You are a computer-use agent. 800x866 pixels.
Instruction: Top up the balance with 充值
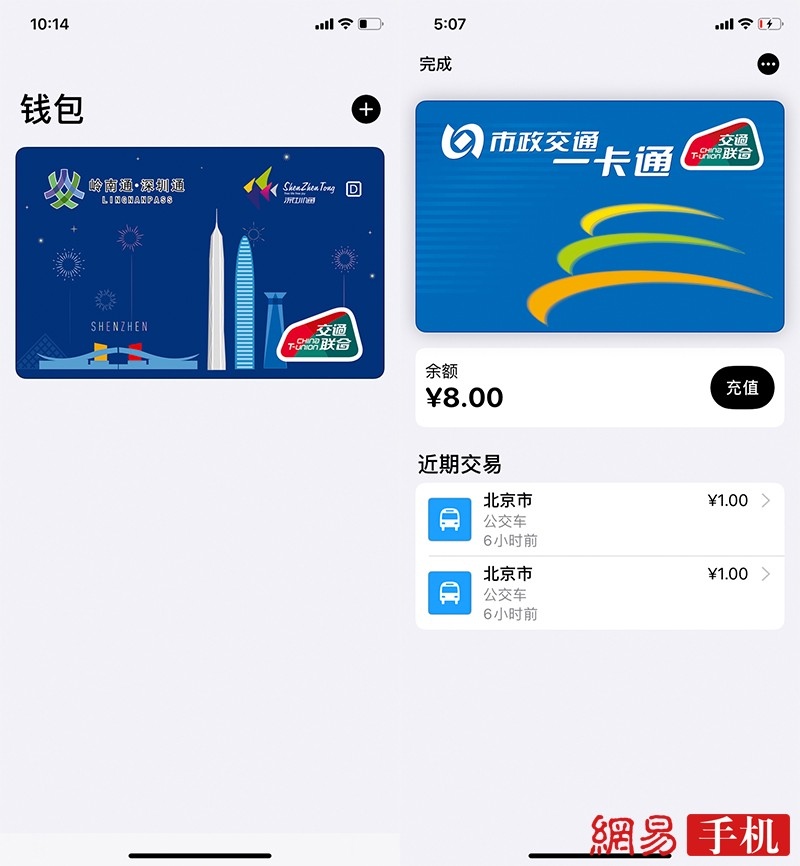click(x=742, y=387)
